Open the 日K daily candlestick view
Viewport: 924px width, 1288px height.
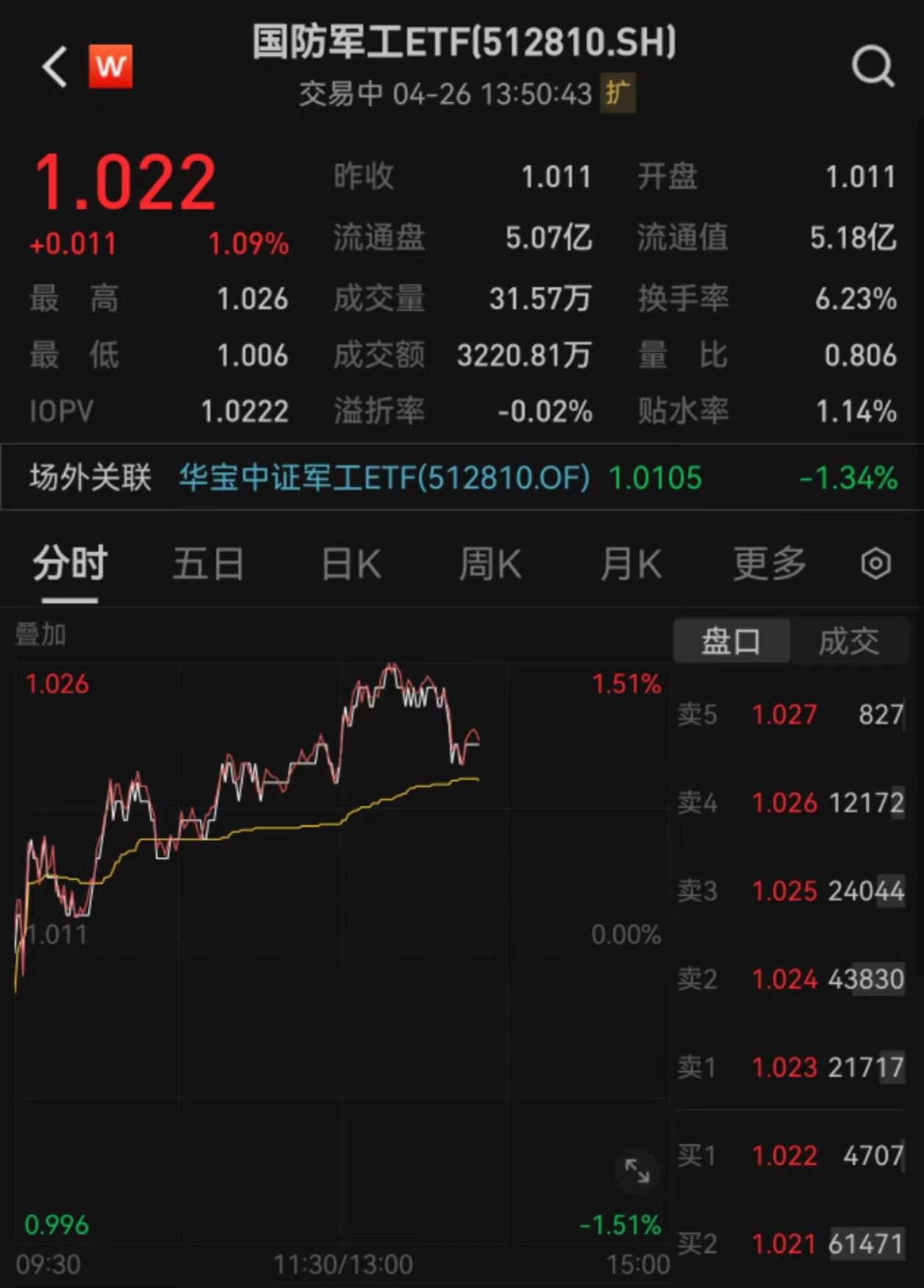click(351, 563)
